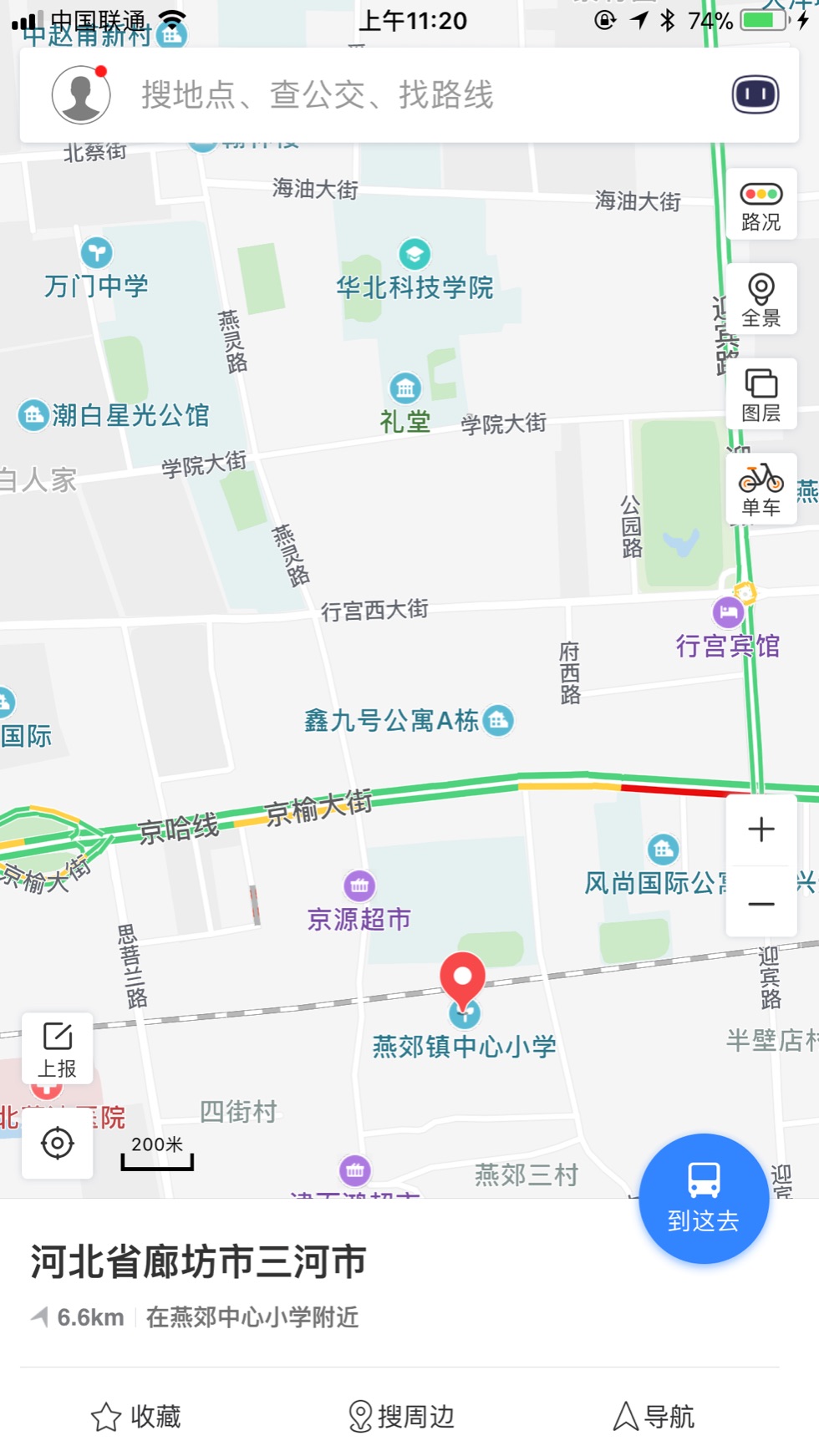Screen dimensions: 819x1456
Task: Open the voice assistant icon in search bar
Action: pyautogui.click(x=755, y=95)
